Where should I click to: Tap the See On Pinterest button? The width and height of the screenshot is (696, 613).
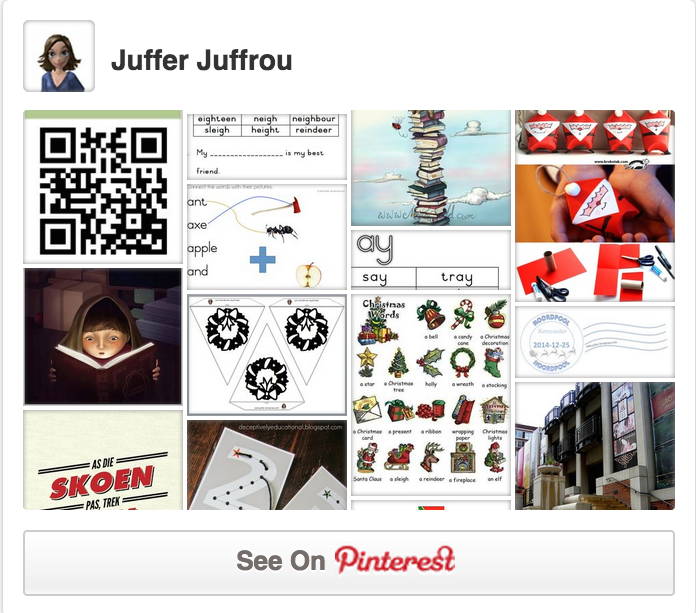click(348, 562)
